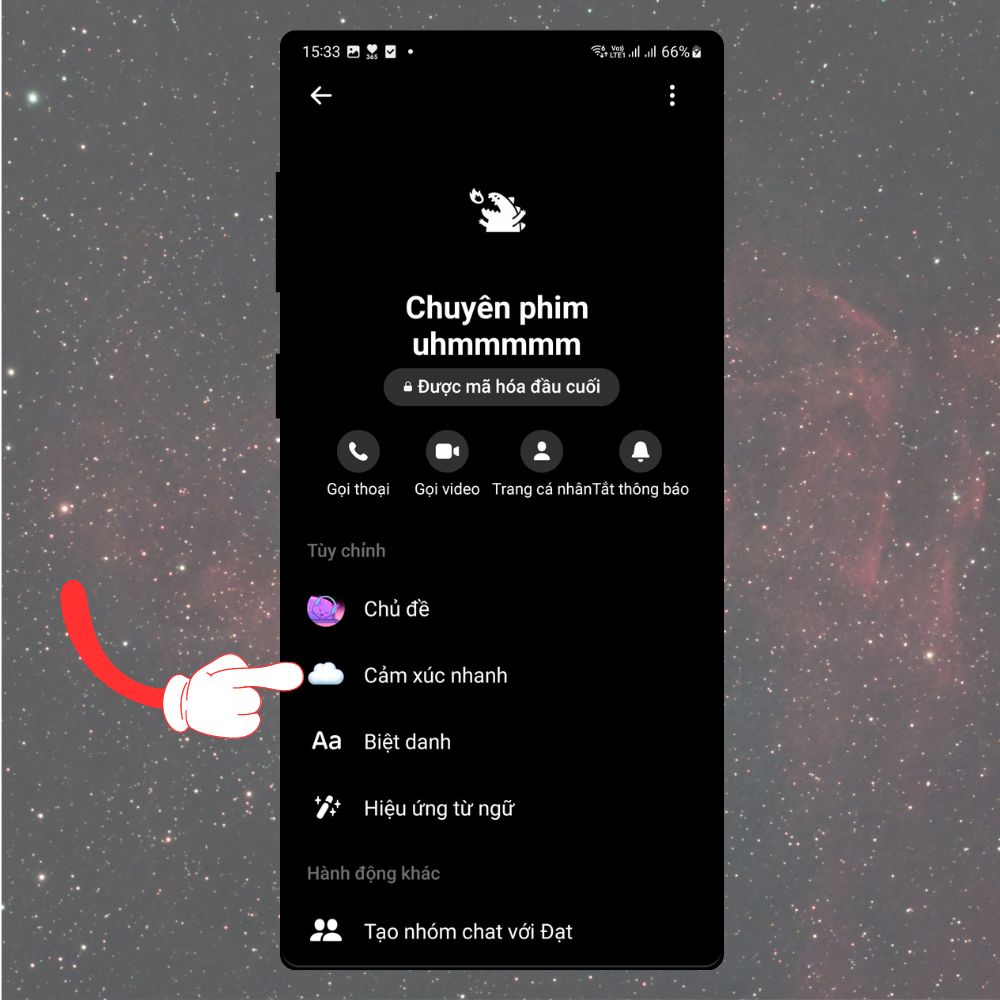Open Biệt danh nicknames
The image size is (1000, 1000).
pos(407,742)
